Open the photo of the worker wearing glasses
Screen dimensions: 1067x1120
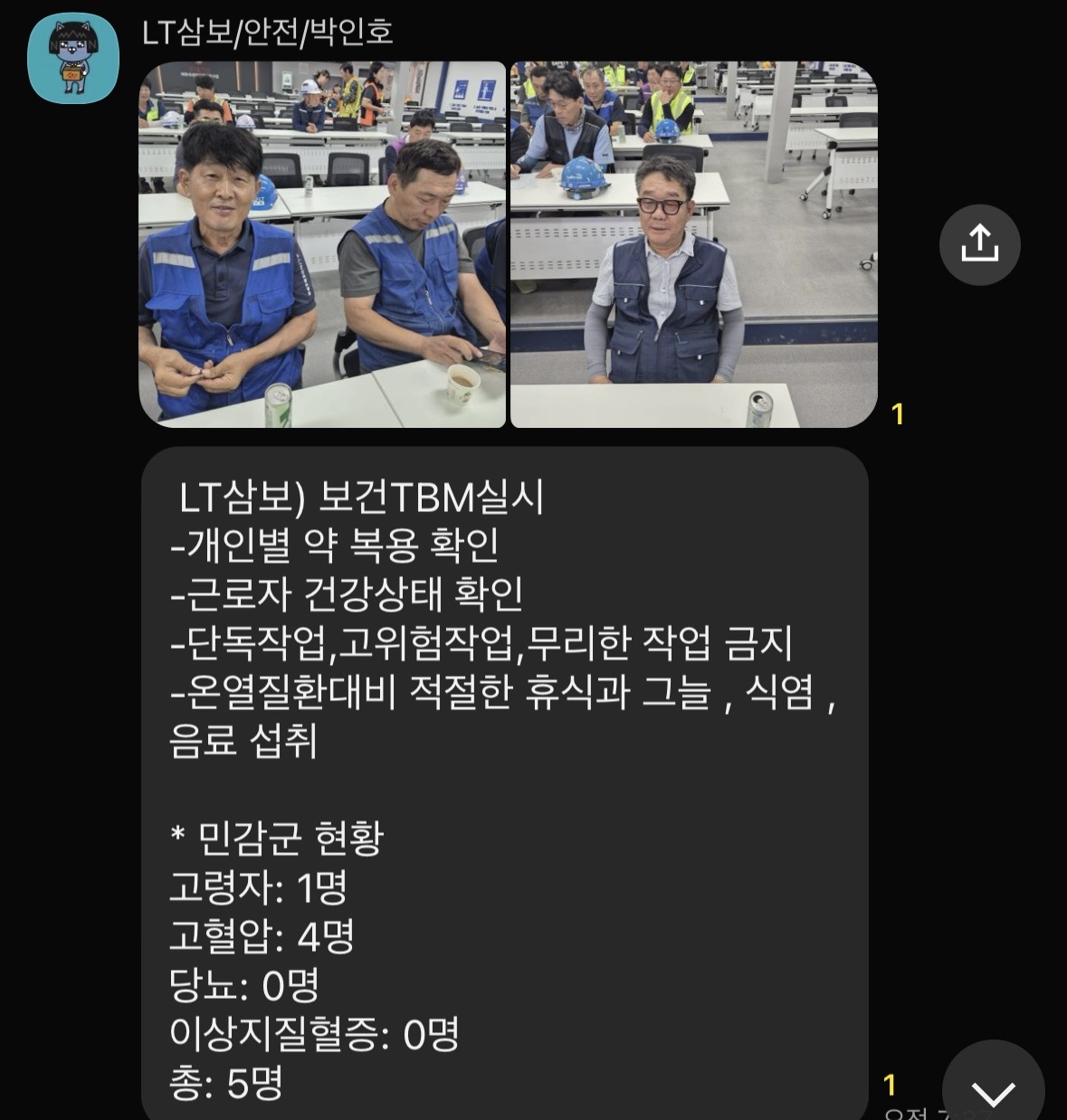point(693,244)
